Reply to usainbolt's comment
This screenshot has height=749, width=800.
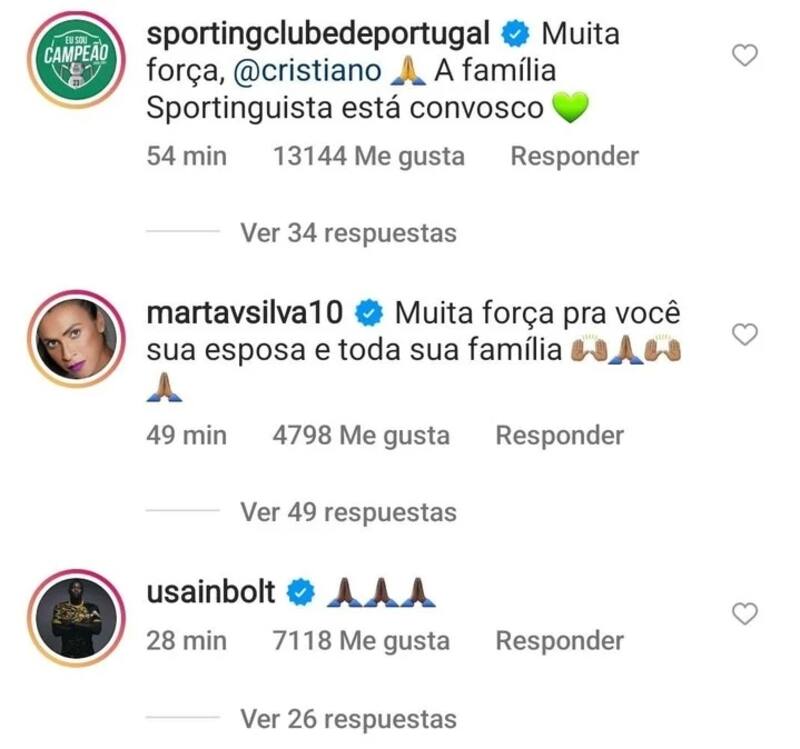click(559, 640)
